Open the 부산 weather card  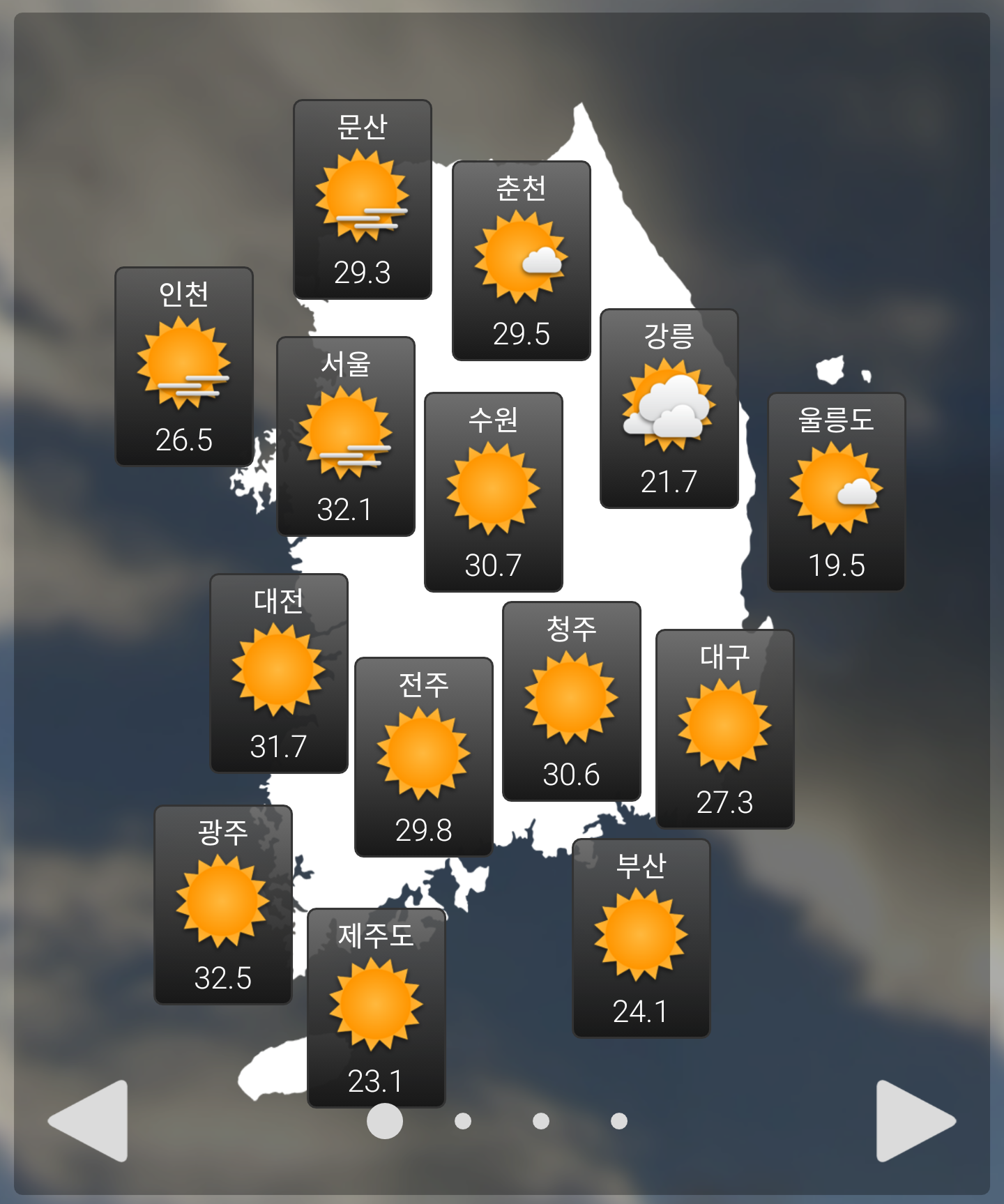click(641, 938)
